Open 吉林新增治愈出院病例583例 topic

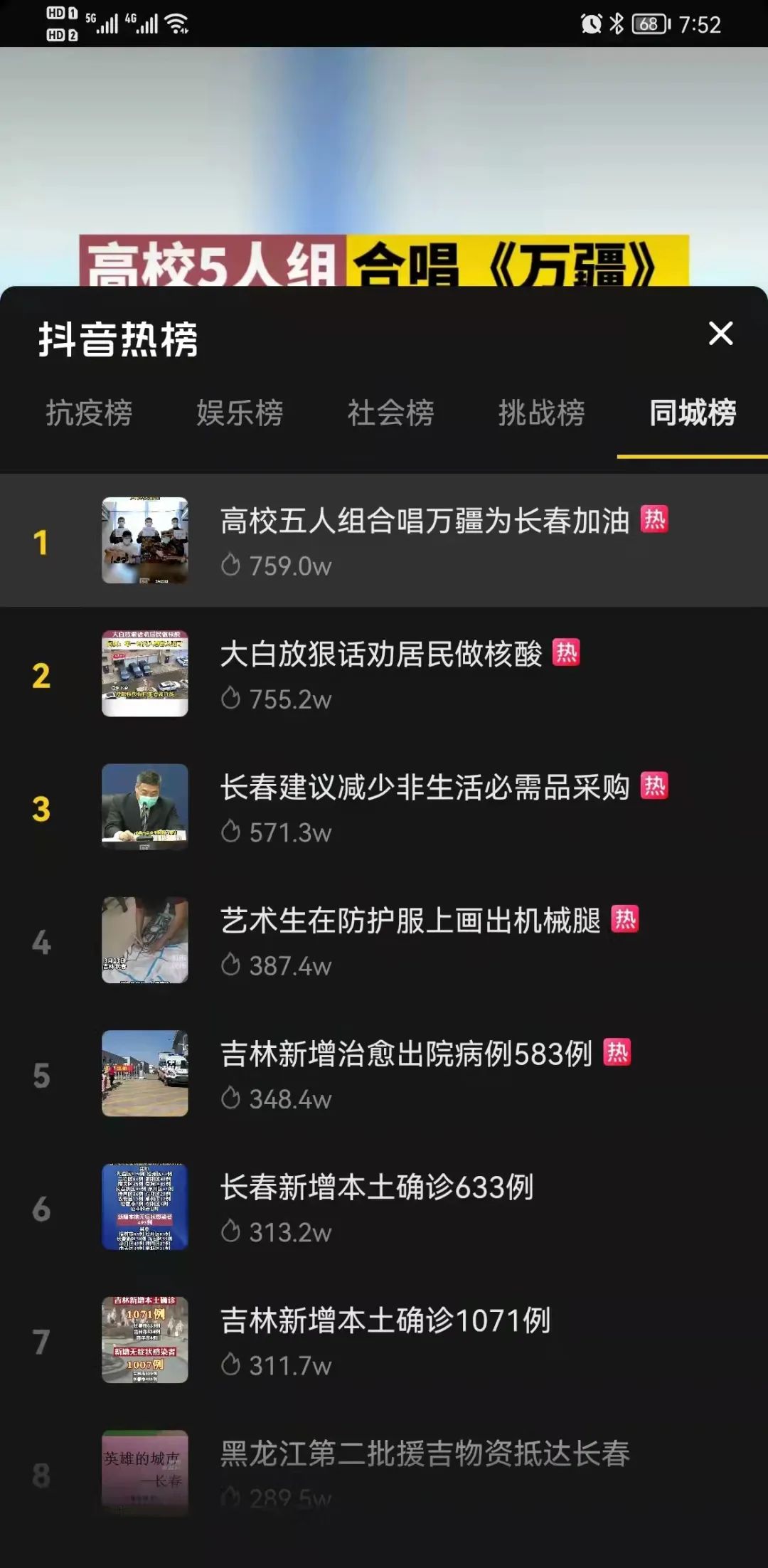405,1054
